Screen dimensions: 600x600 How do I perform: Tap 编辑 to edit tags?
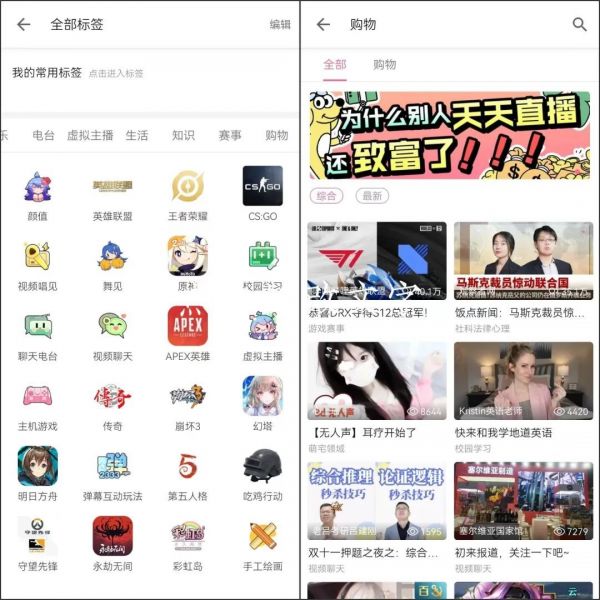(280, 25)
